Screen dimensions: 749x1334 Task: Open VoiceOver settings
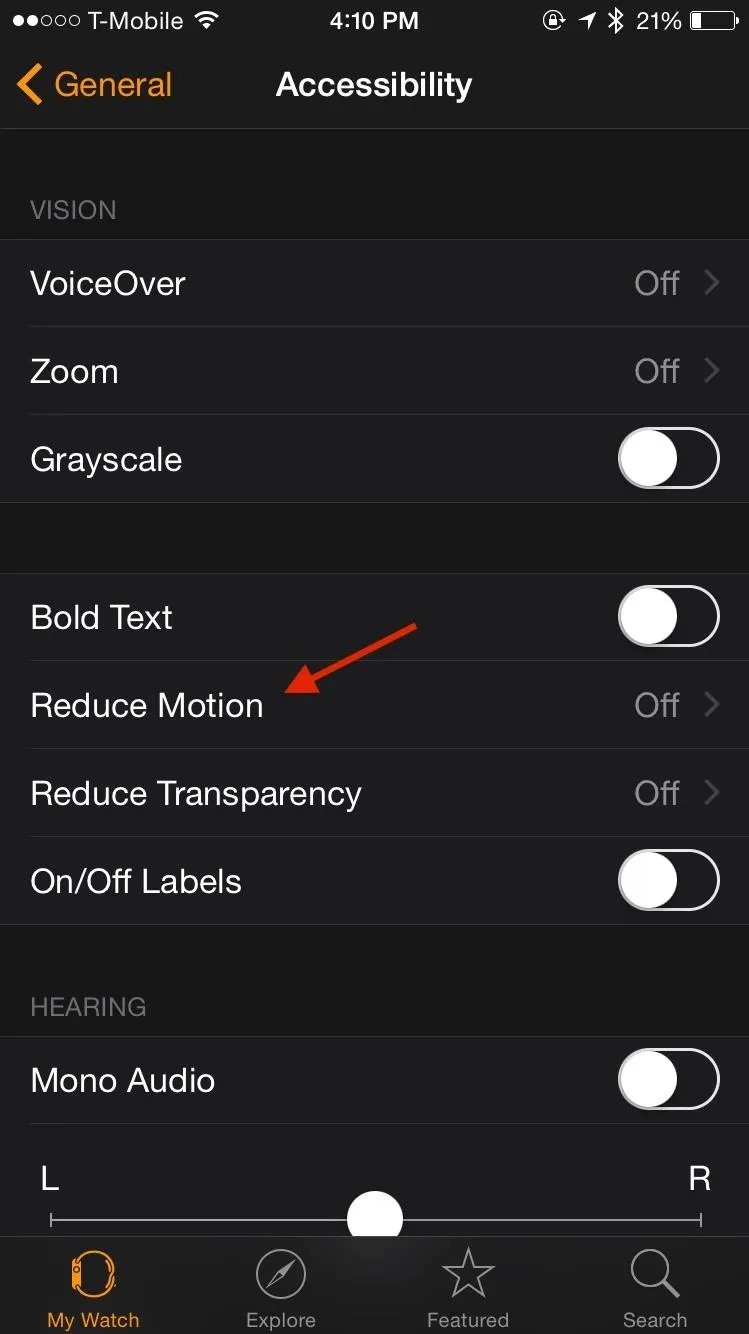click(374, 283)
